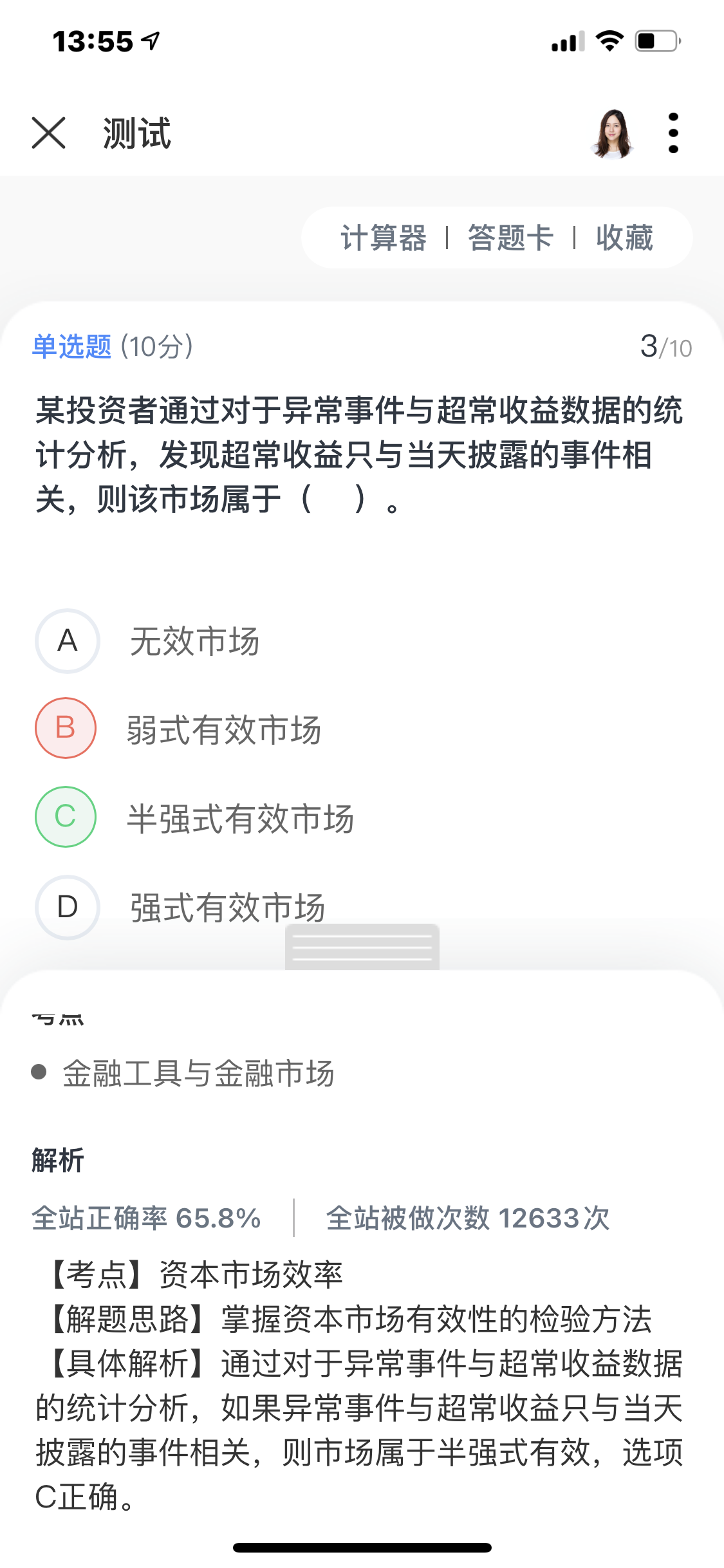This screenshot has width=724, height=1568.
Task: Add this question to 收藏
Action: [624, 238]
